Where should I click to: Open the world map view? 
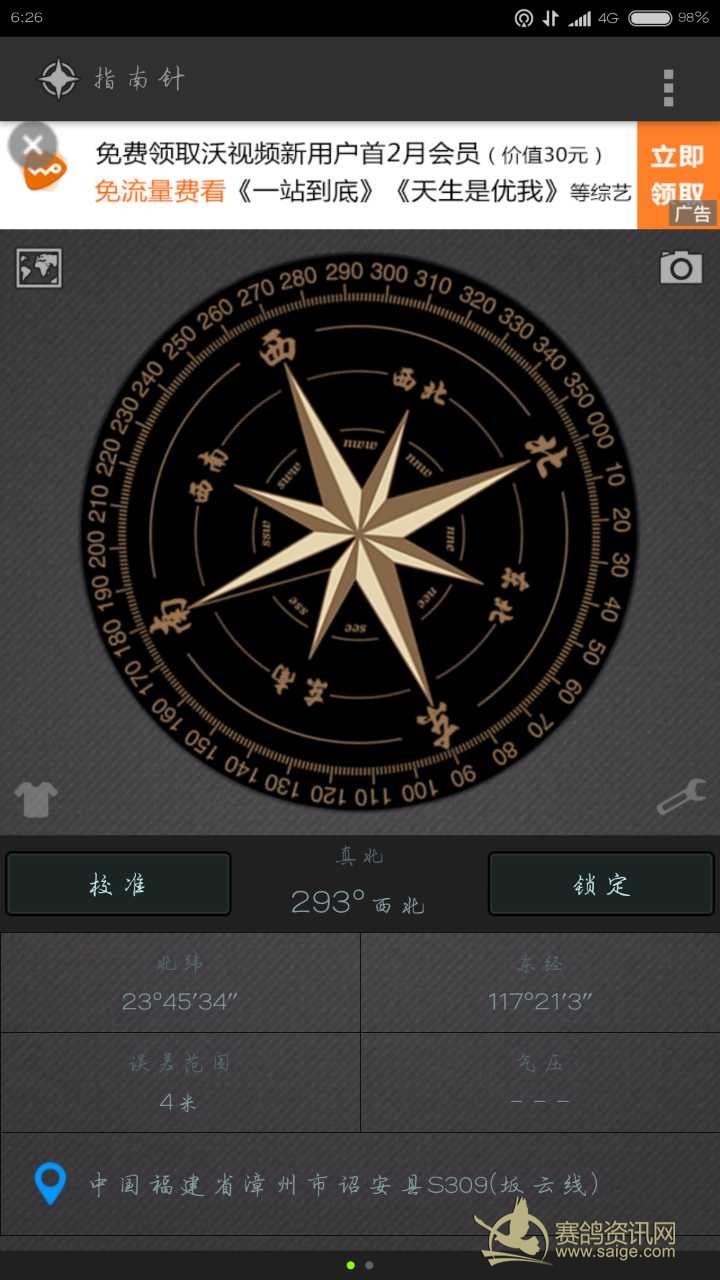[39, 268]
